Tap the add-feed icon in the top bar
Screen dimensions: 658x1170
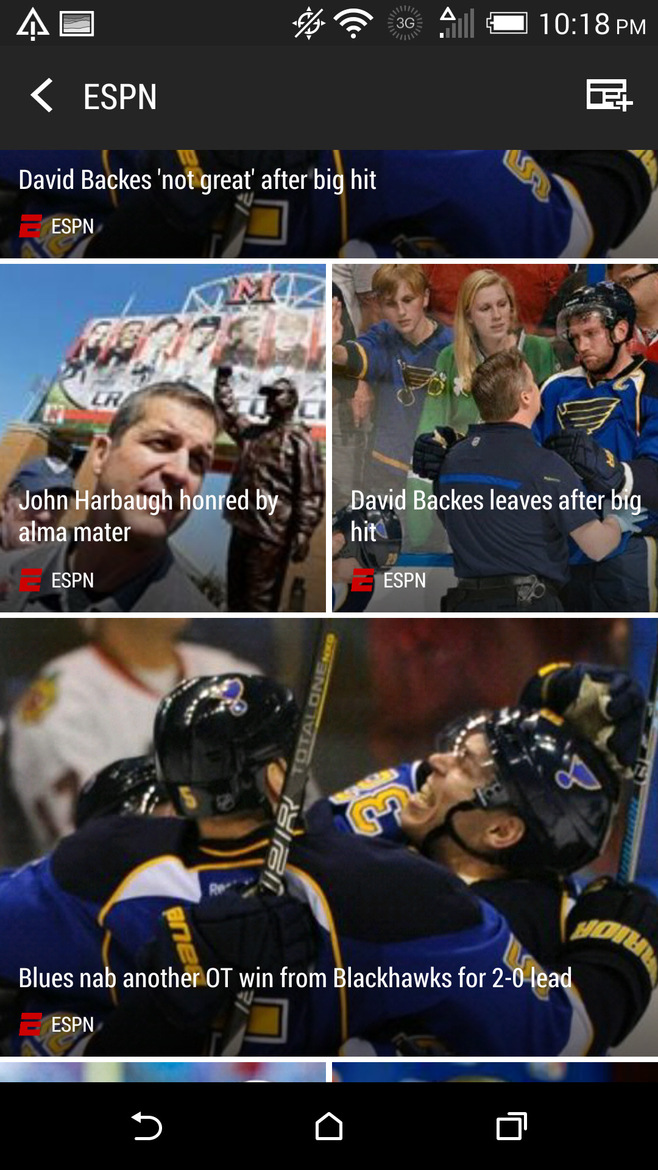(608, 96)
